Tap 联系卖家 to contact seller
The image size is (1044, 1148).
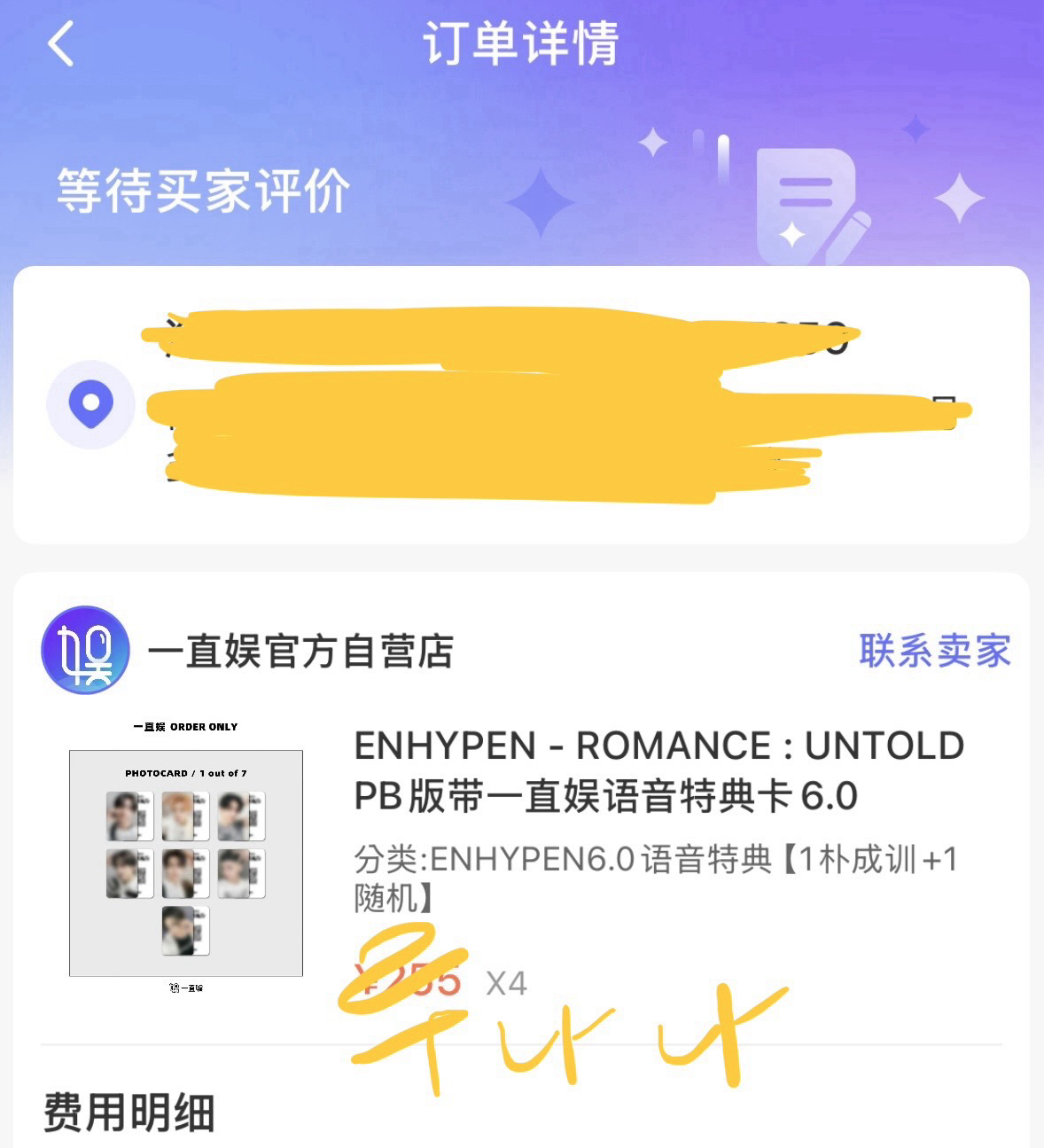pos(934,651)
